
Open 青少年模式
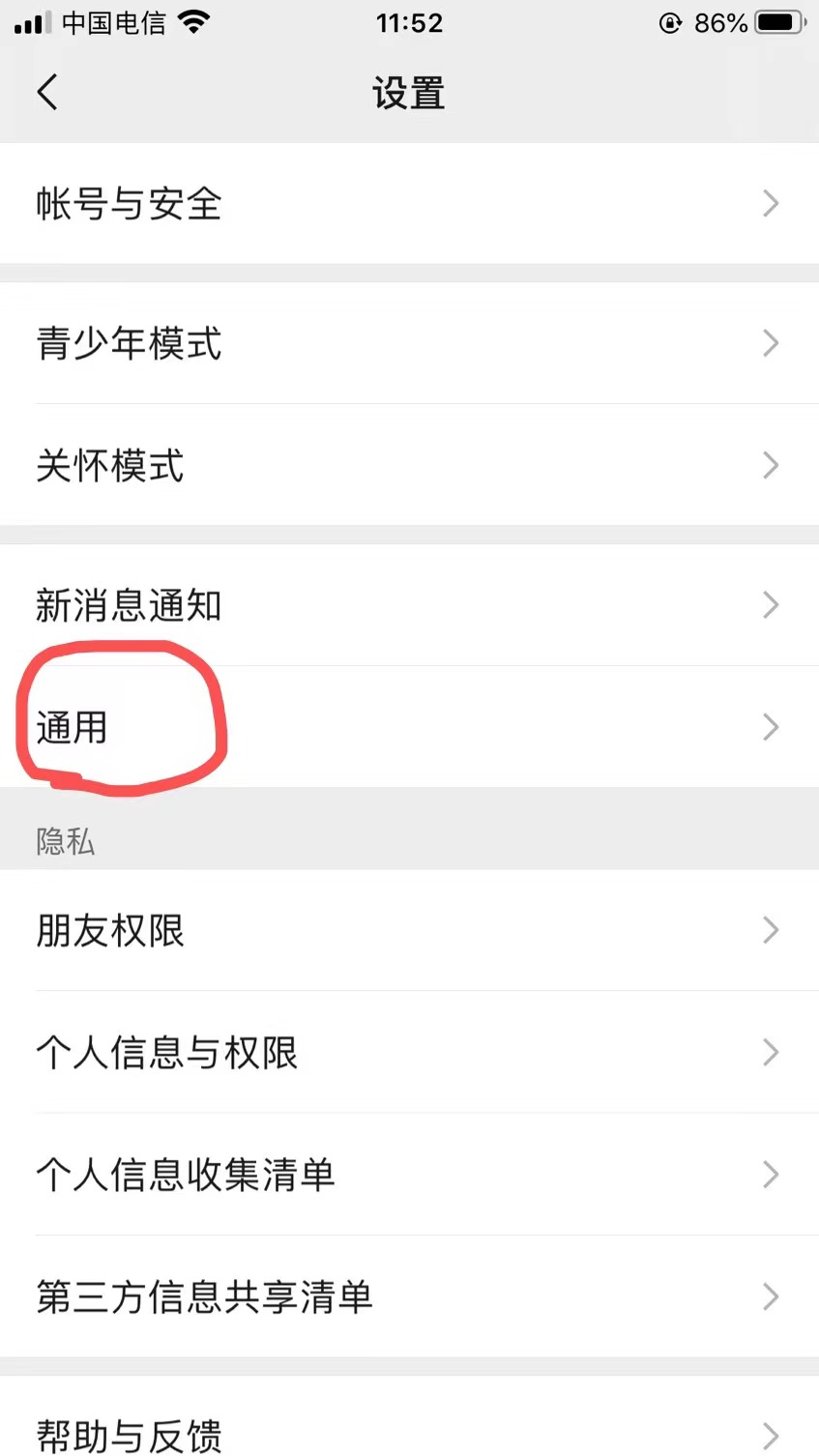[409, 343]
